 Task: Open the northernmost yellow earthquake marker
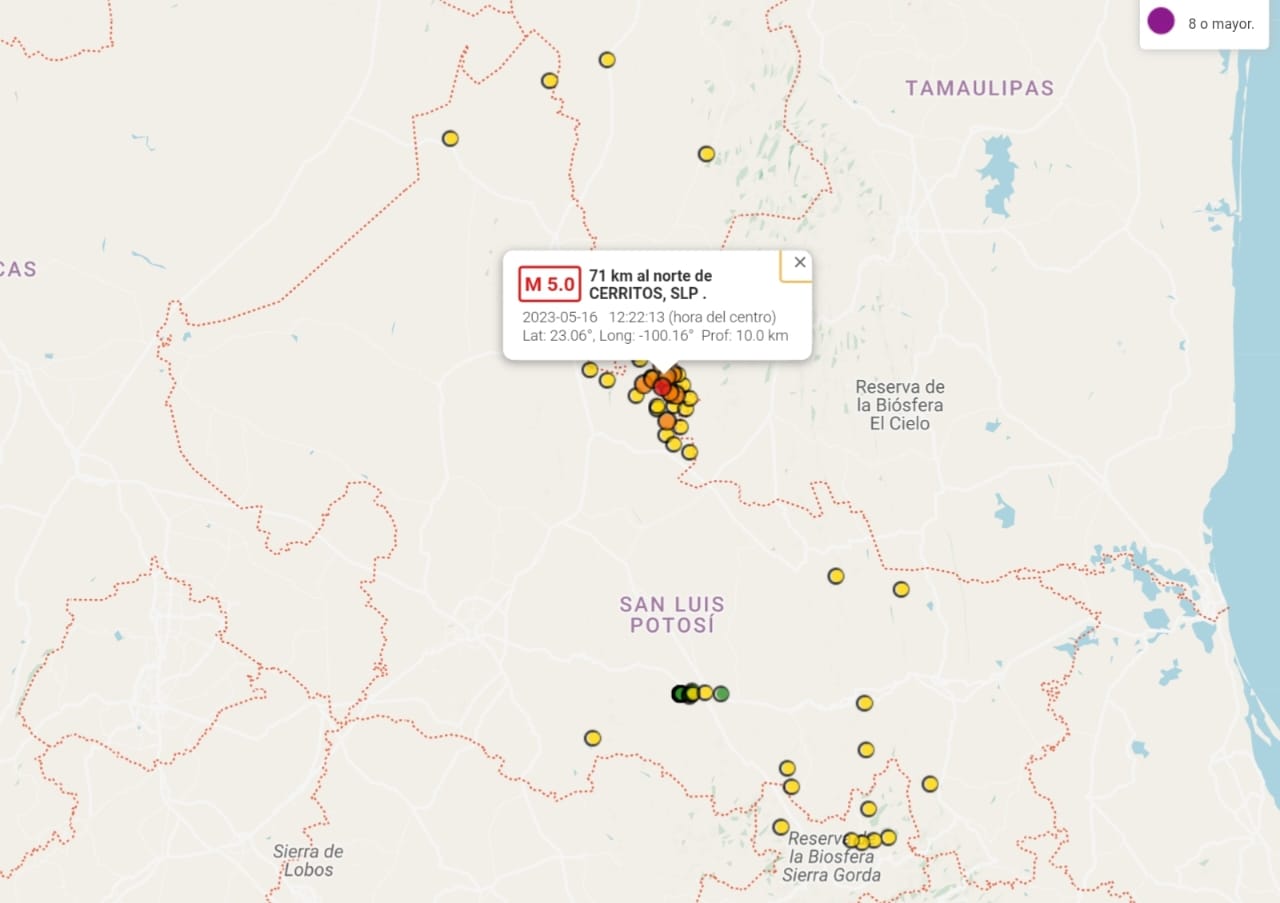[x=607, y=60]
